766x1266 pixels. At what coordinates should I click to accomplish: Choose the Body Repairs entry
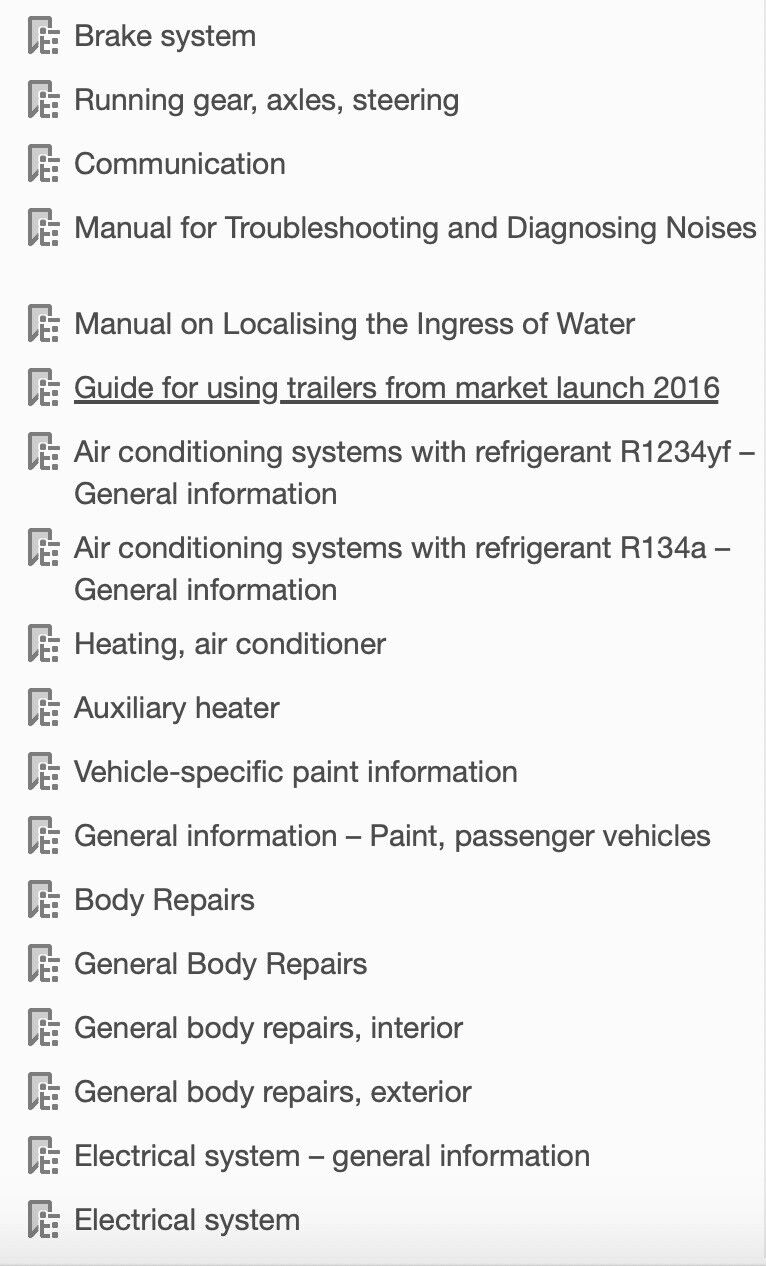coord(164,901)
